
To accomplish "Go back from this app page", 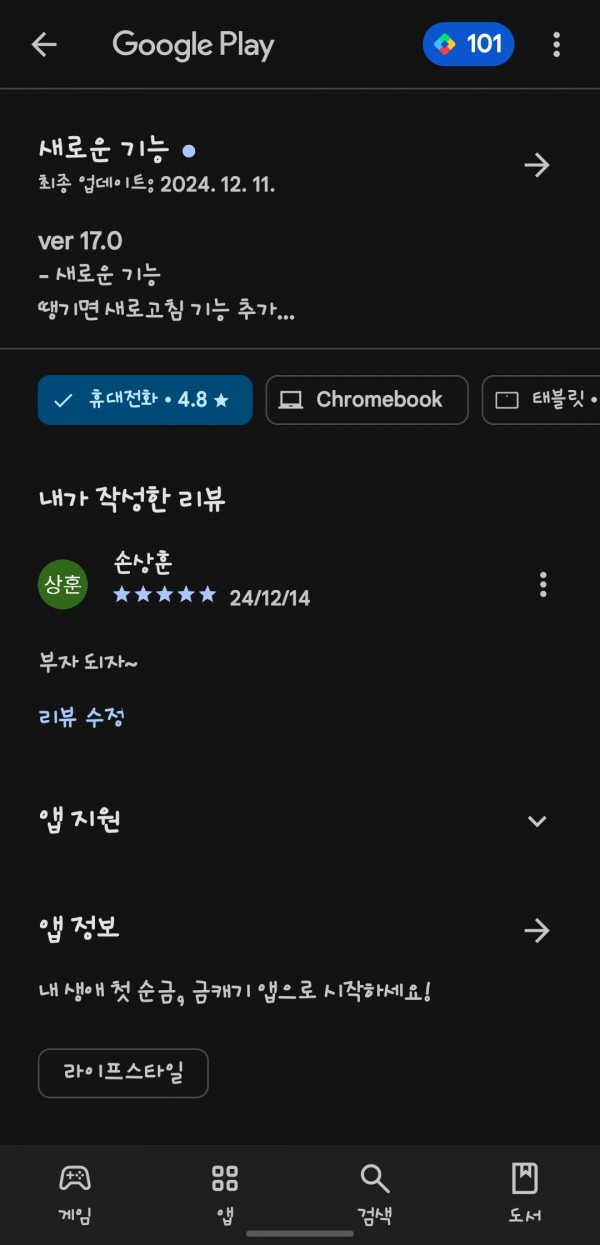I will [x=44, y=45].
